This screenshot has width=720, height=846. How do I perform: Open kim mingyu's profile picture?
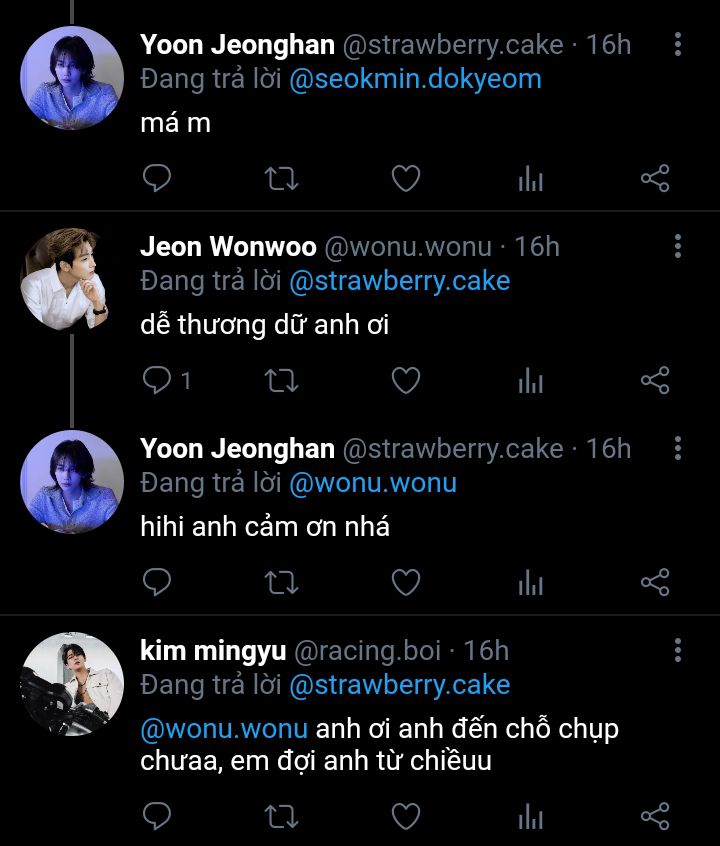71,683
